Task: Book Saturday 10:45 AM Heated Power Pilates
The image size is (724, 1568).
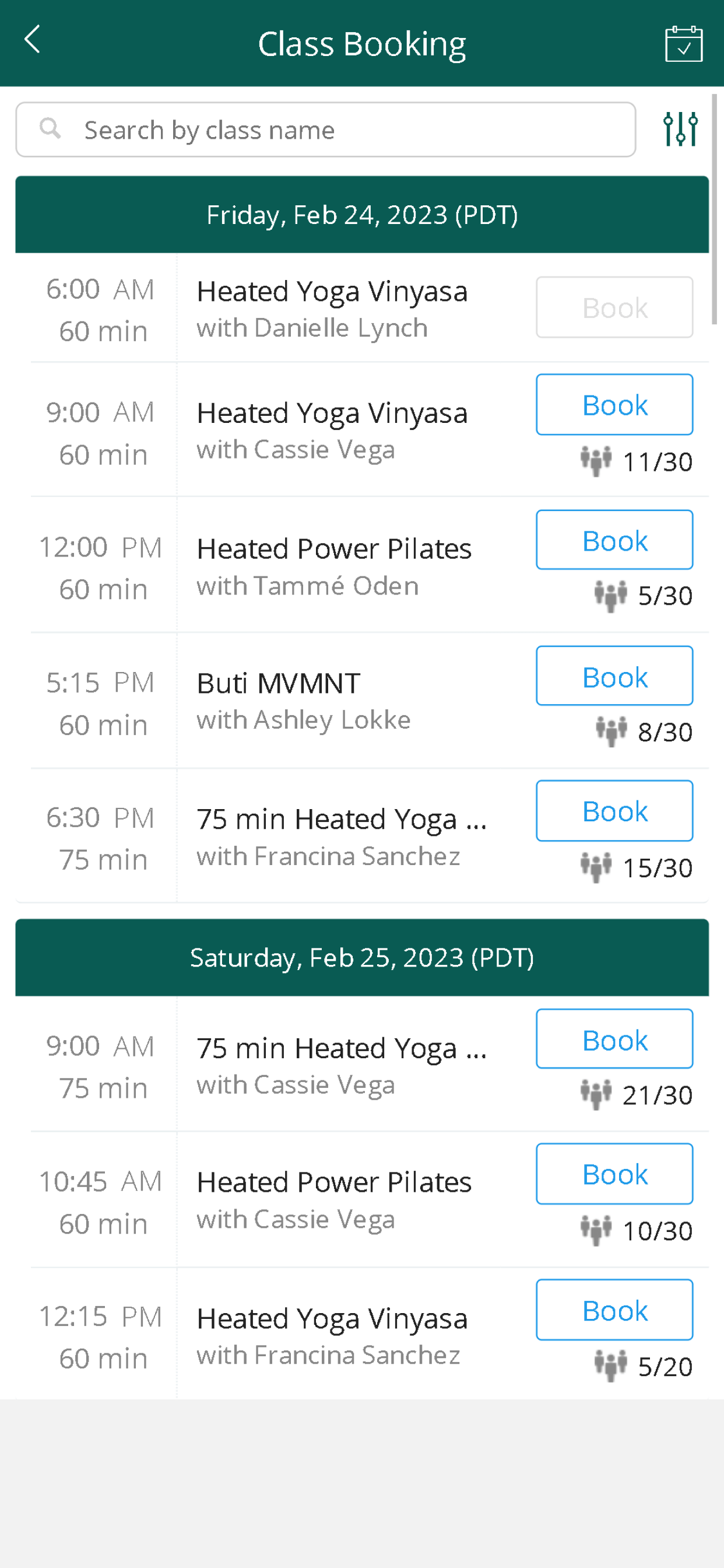Action: (x=614, y=1174)
